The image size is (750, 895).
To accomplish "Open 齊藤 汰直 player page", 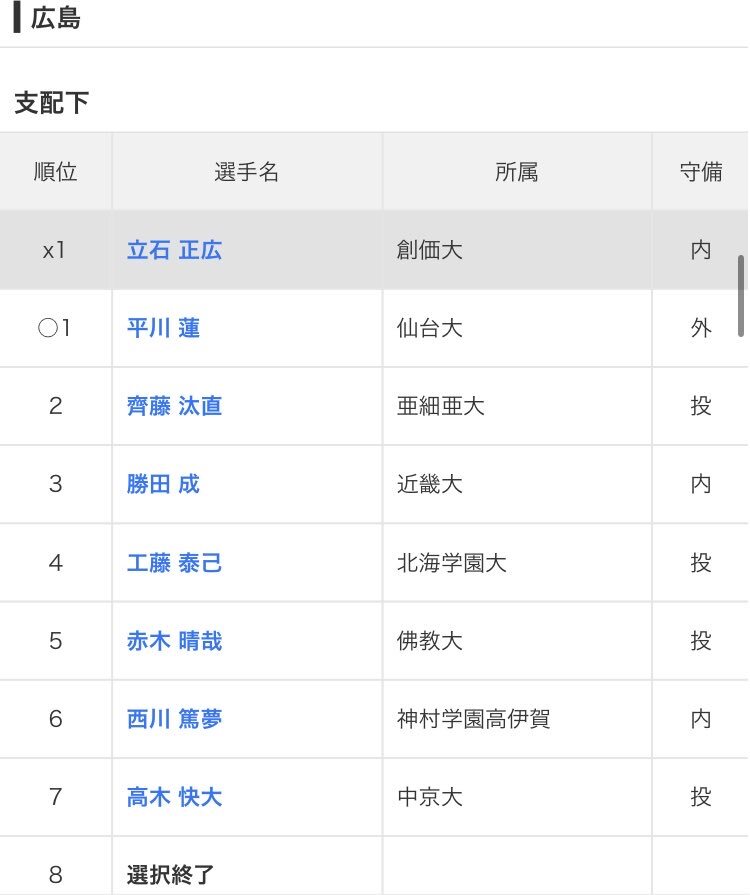I will coord(174,406).
